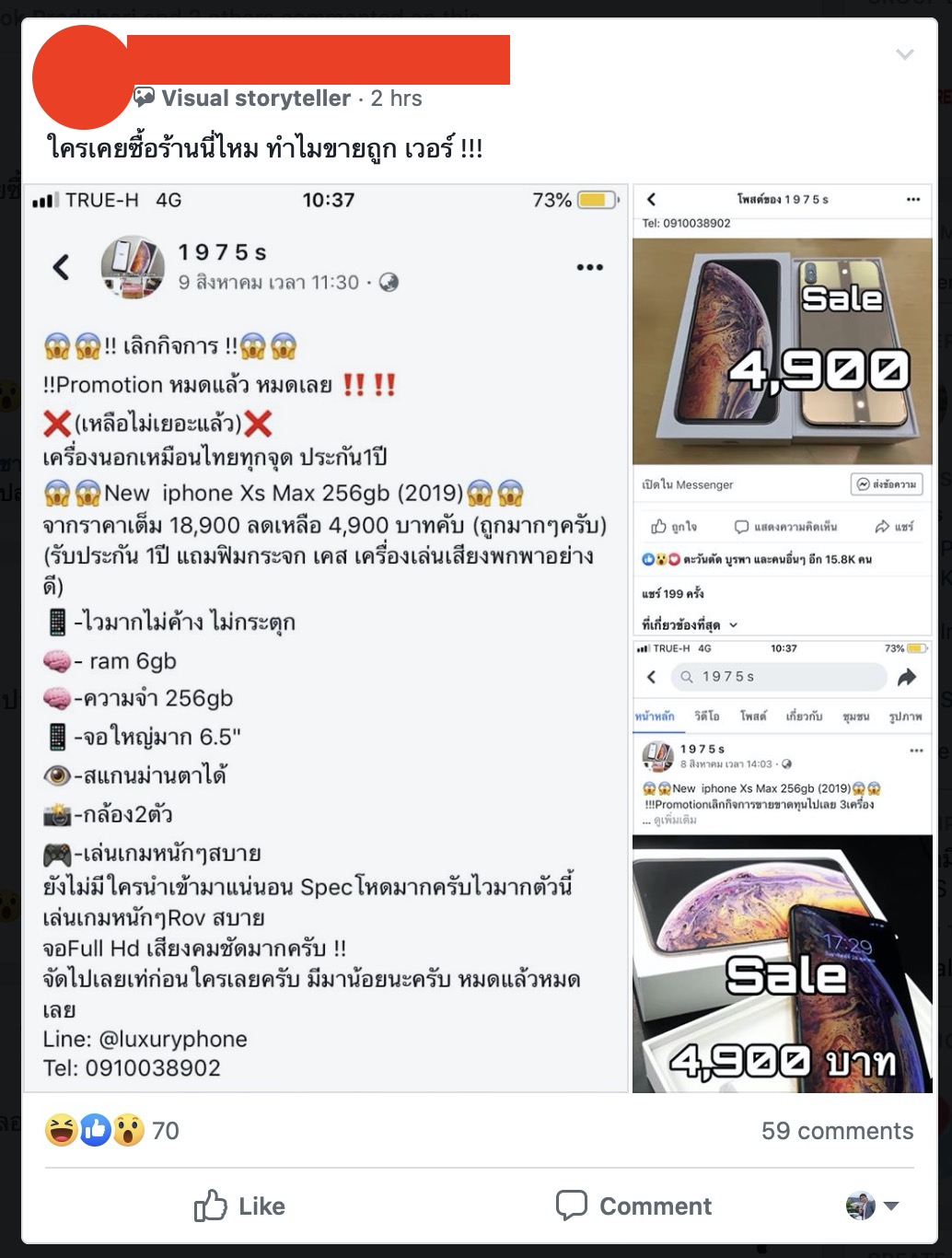Click the back arrow above the 1975s post
The width and height of the screenshot is (952, 1258).
61,267
